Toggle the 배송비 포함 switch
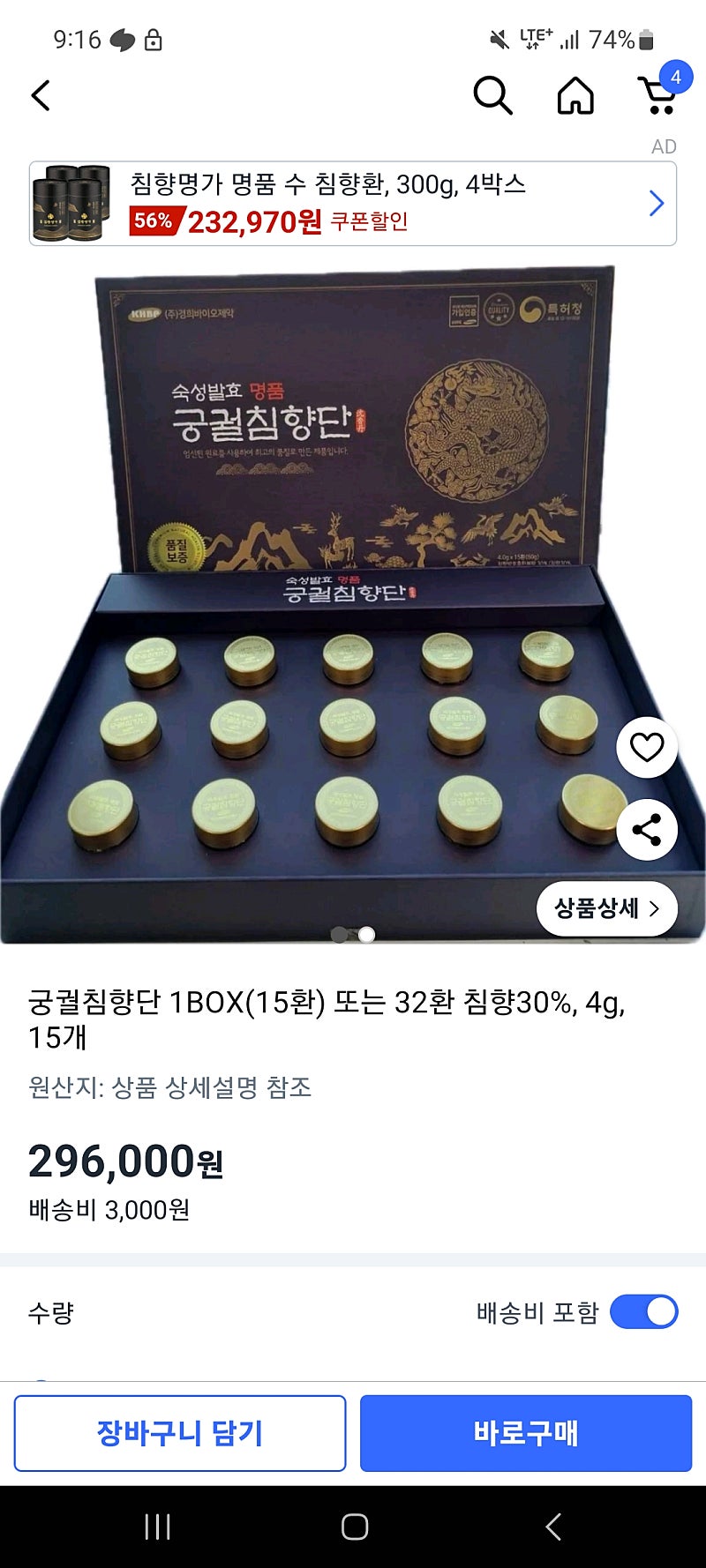Viewport: 706px width, 1568px height. (x=644, y=1311)
